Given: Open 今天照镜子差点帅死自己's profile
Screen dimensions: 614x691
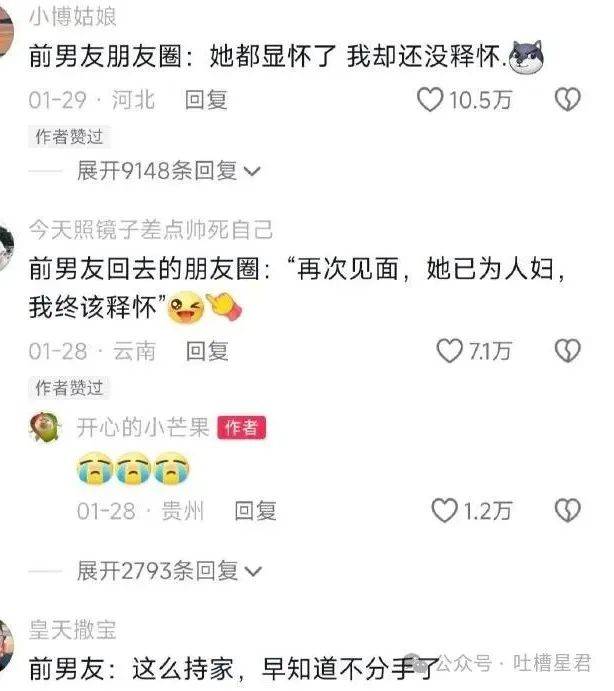Looking at the screenshot, I should 150,229.
